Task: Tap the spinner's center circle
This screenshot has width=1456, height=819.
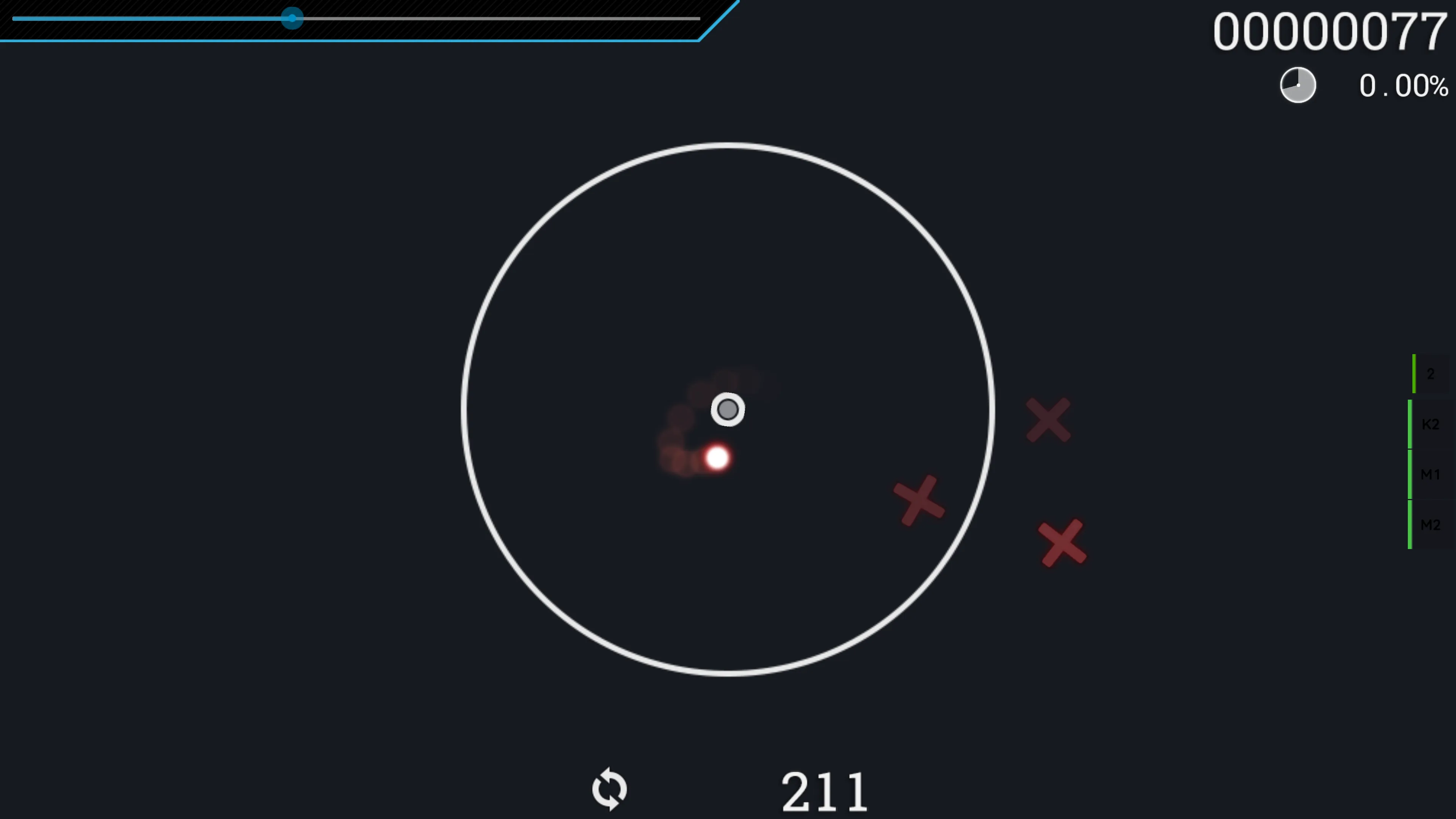Action: [x=728, y=409]
